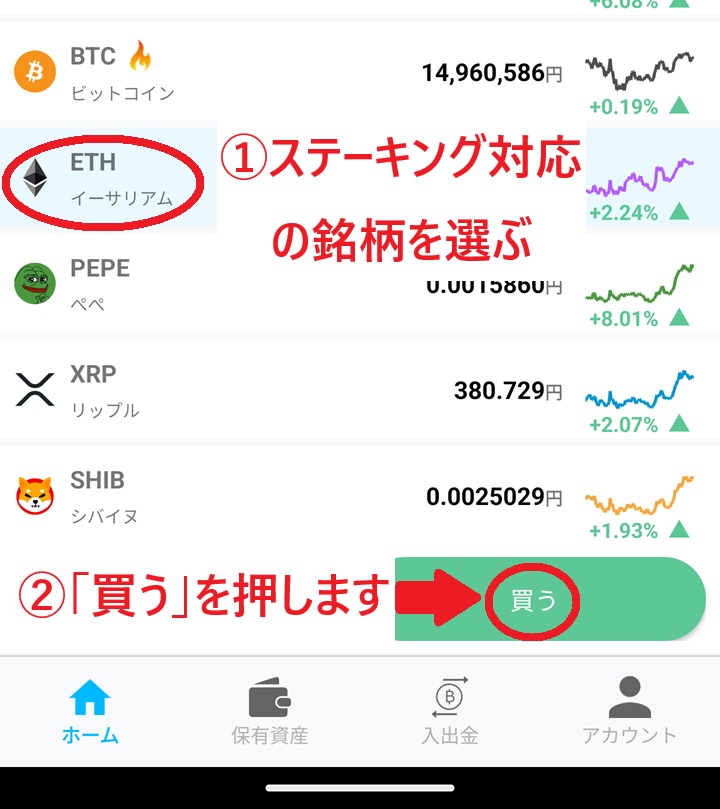Select the XRP ripple icon

pyautogui.click(x=35, y=390)
